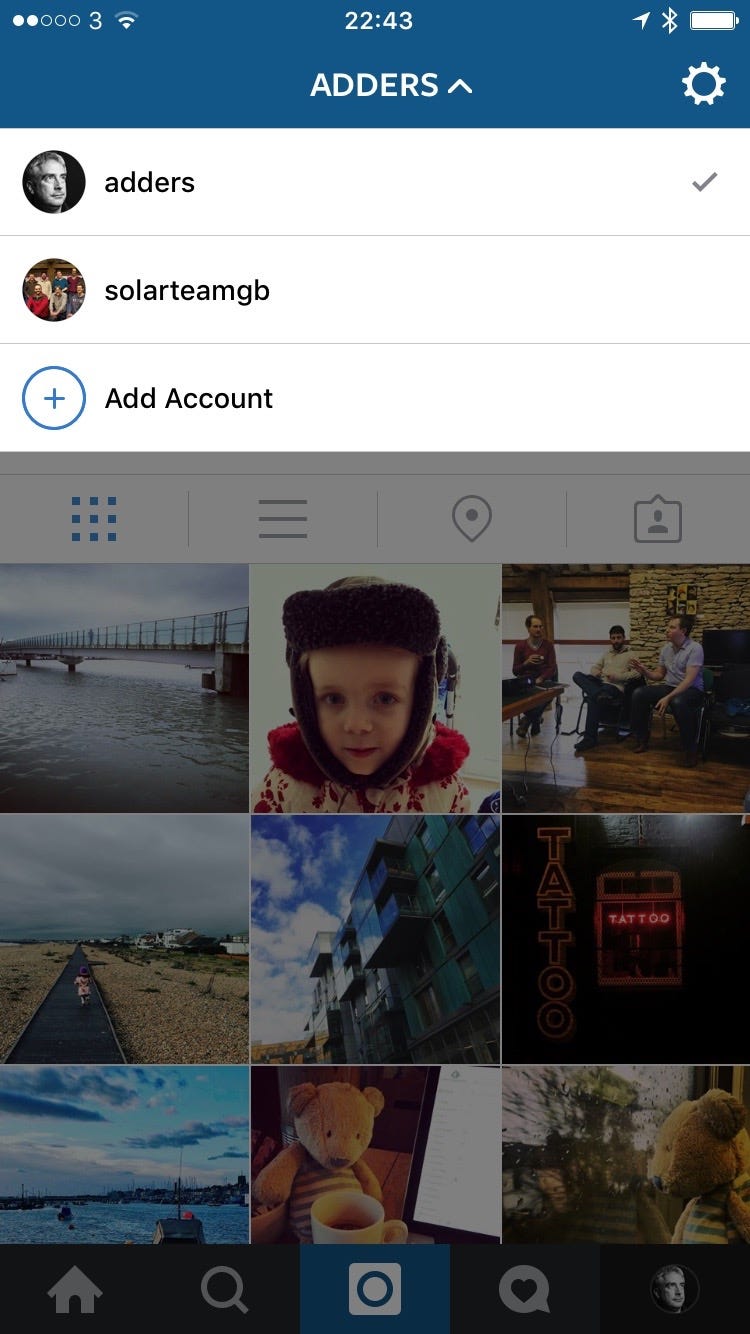
Task: Switch to list view of posts
Action: point(282,519)
